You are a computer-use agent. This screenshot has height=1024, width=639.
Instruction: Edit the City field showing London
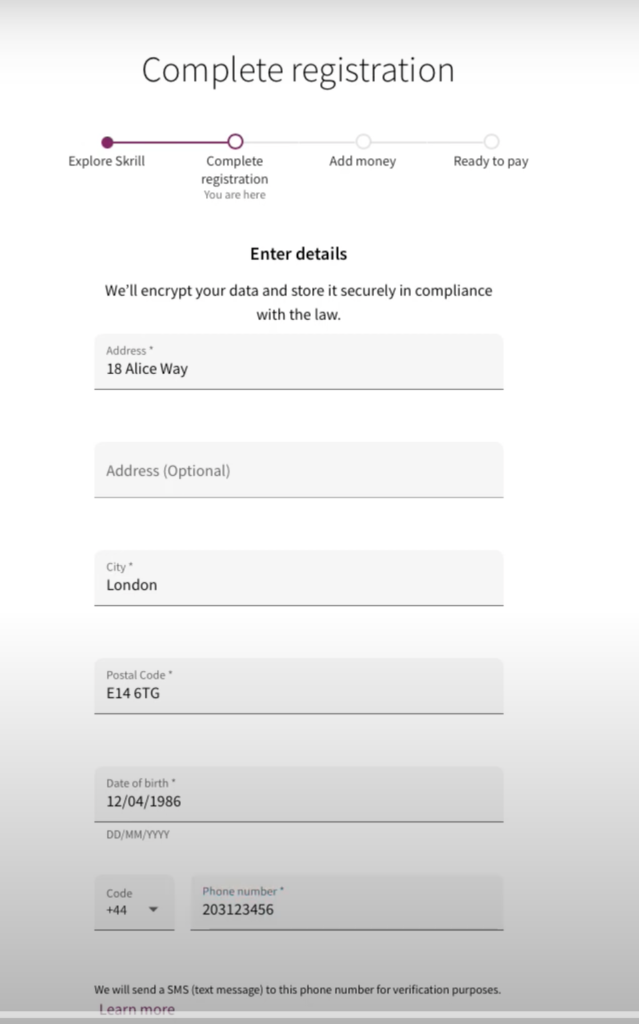click(299, 578)
